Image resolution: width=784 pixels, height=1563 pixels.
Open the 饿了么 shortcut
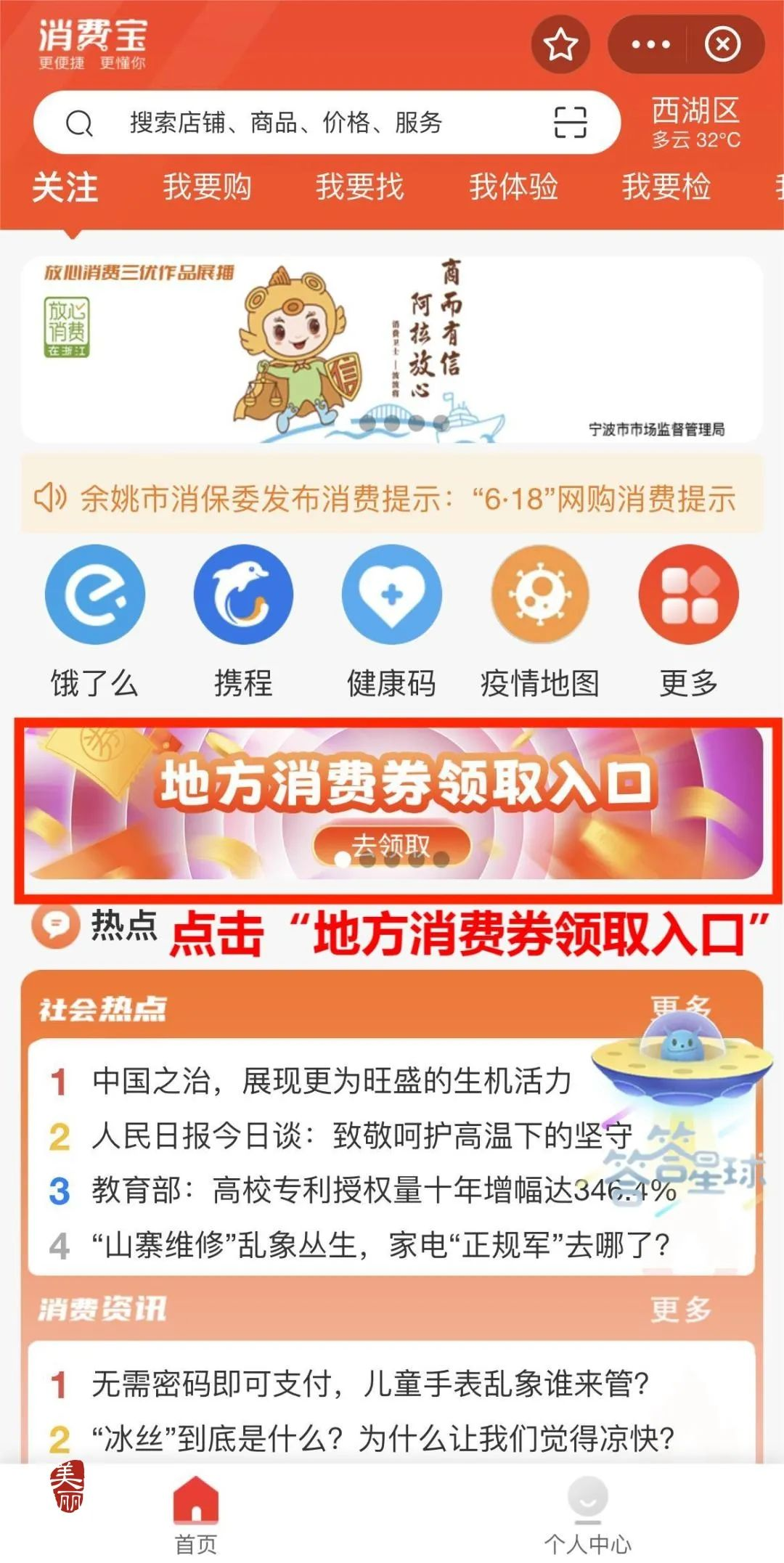click(x=95, y=594)
